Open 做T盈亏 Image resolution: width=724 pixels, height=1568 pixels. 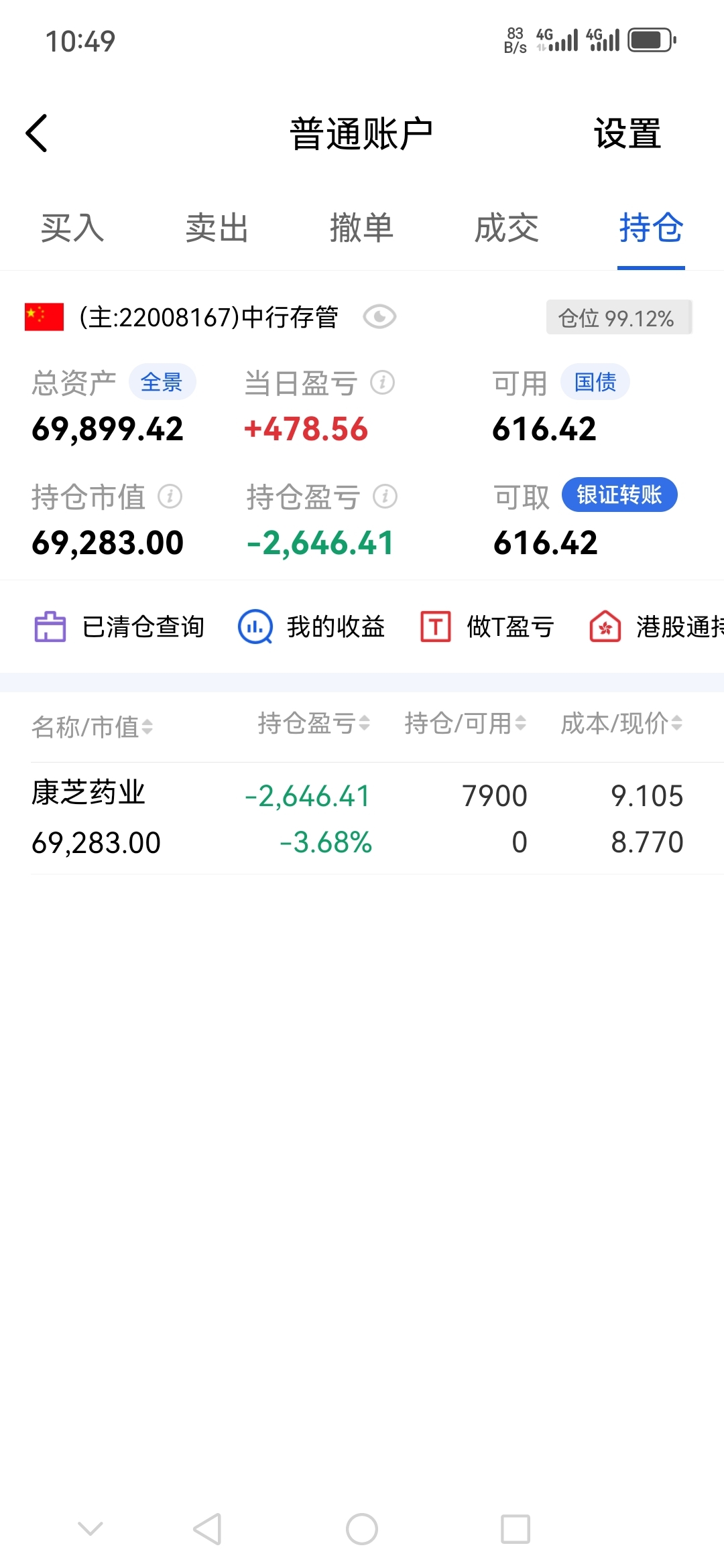(x=487, y=627)
